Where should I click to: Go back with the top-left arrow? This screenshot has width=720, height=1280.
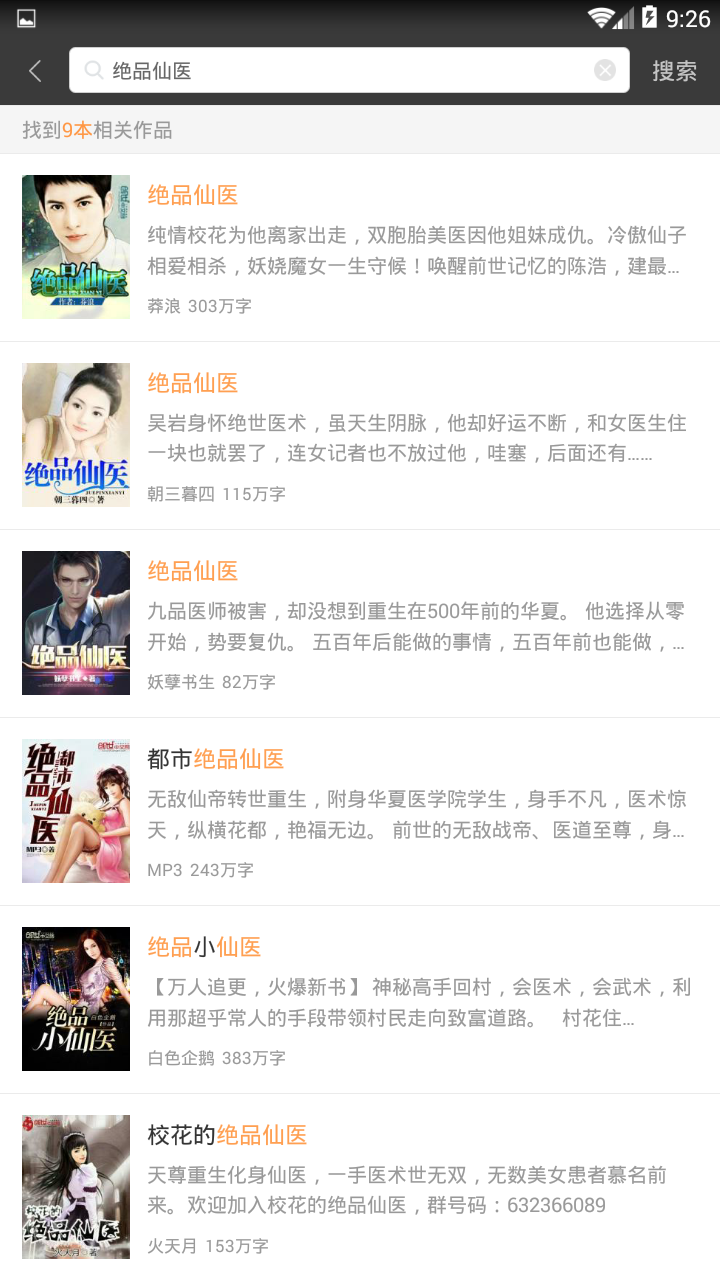[x=35, y=71]
